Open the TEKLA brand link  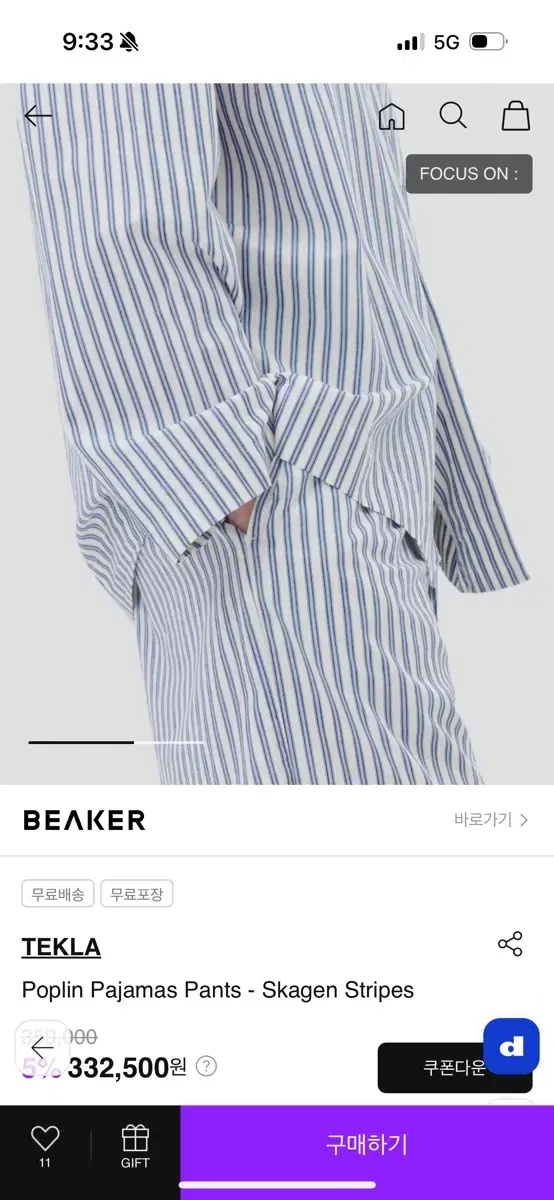pyautogui.click(x=61, y=947)
